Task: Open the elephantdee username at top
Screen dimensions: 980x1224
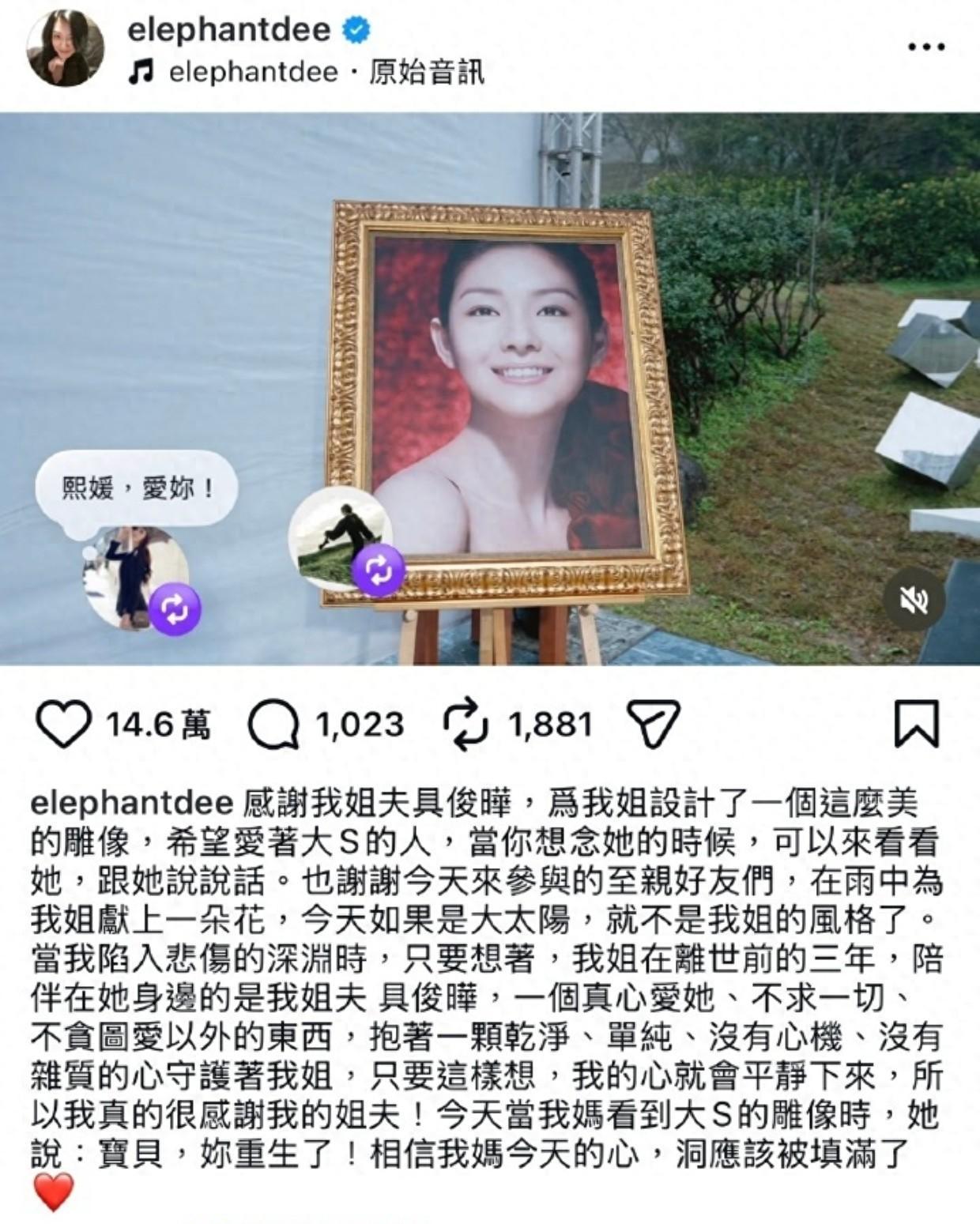Action: click(229, 30)
